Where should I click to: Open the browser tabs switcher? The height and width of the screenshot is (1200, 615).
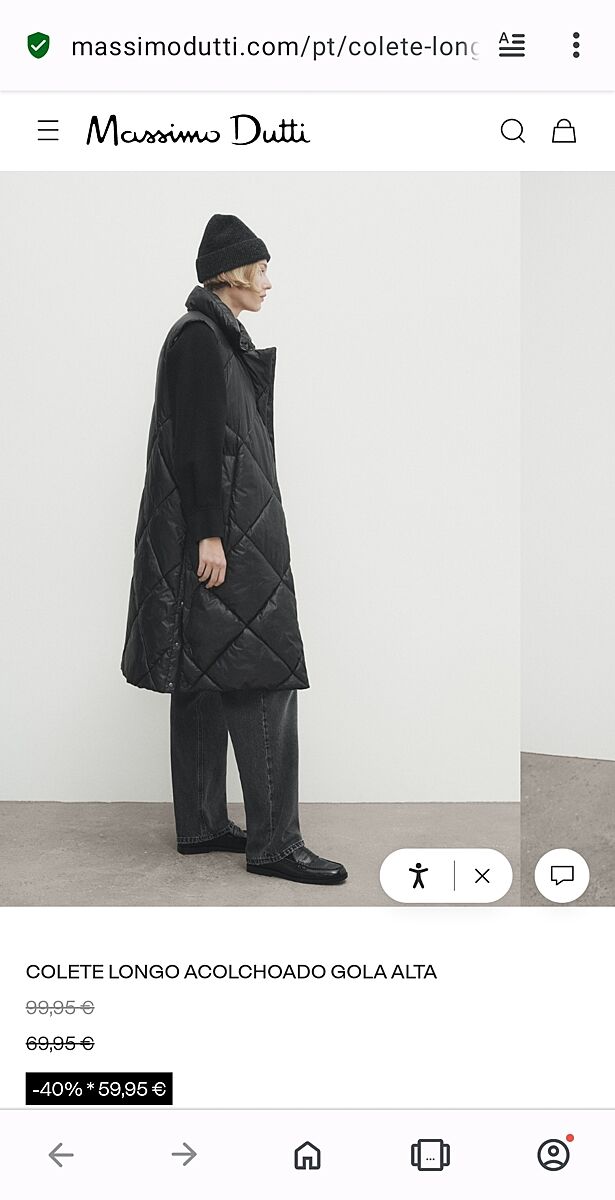(x=430, y=1155)
